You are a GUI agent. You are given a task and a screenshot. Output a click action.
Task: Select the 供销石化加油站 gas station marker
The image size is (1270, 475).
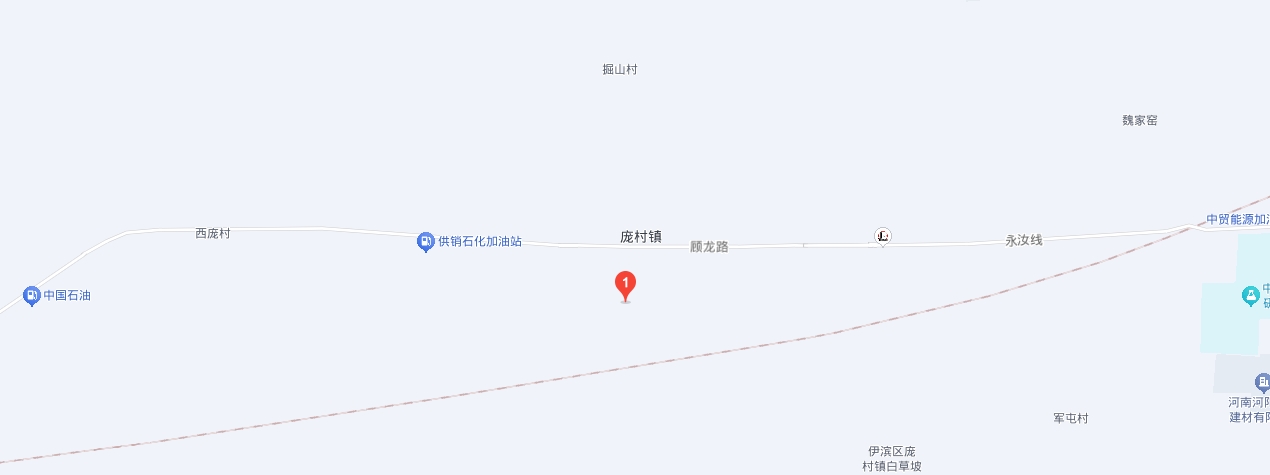tap(425, 241)
